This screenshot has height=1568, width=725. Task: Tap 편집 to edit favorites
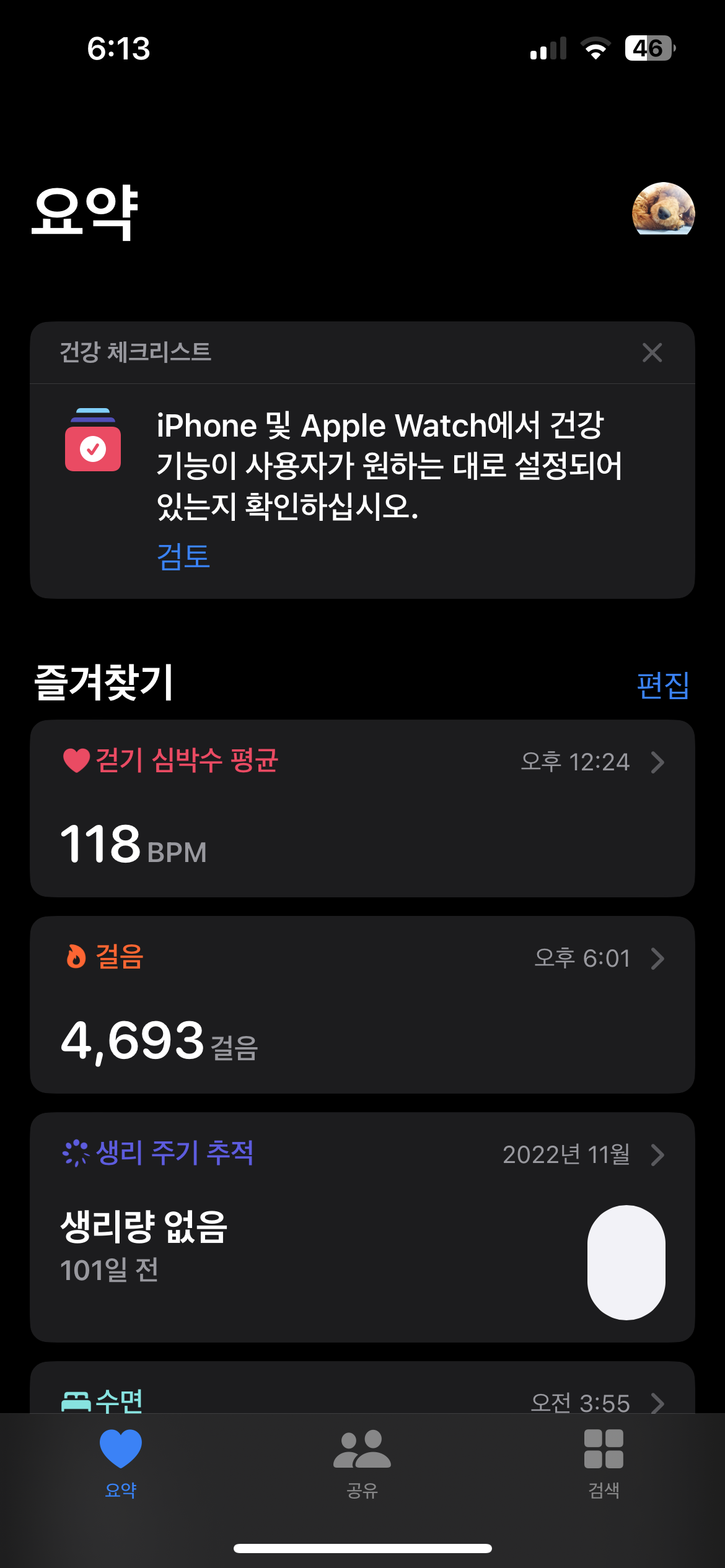(662, 685)
